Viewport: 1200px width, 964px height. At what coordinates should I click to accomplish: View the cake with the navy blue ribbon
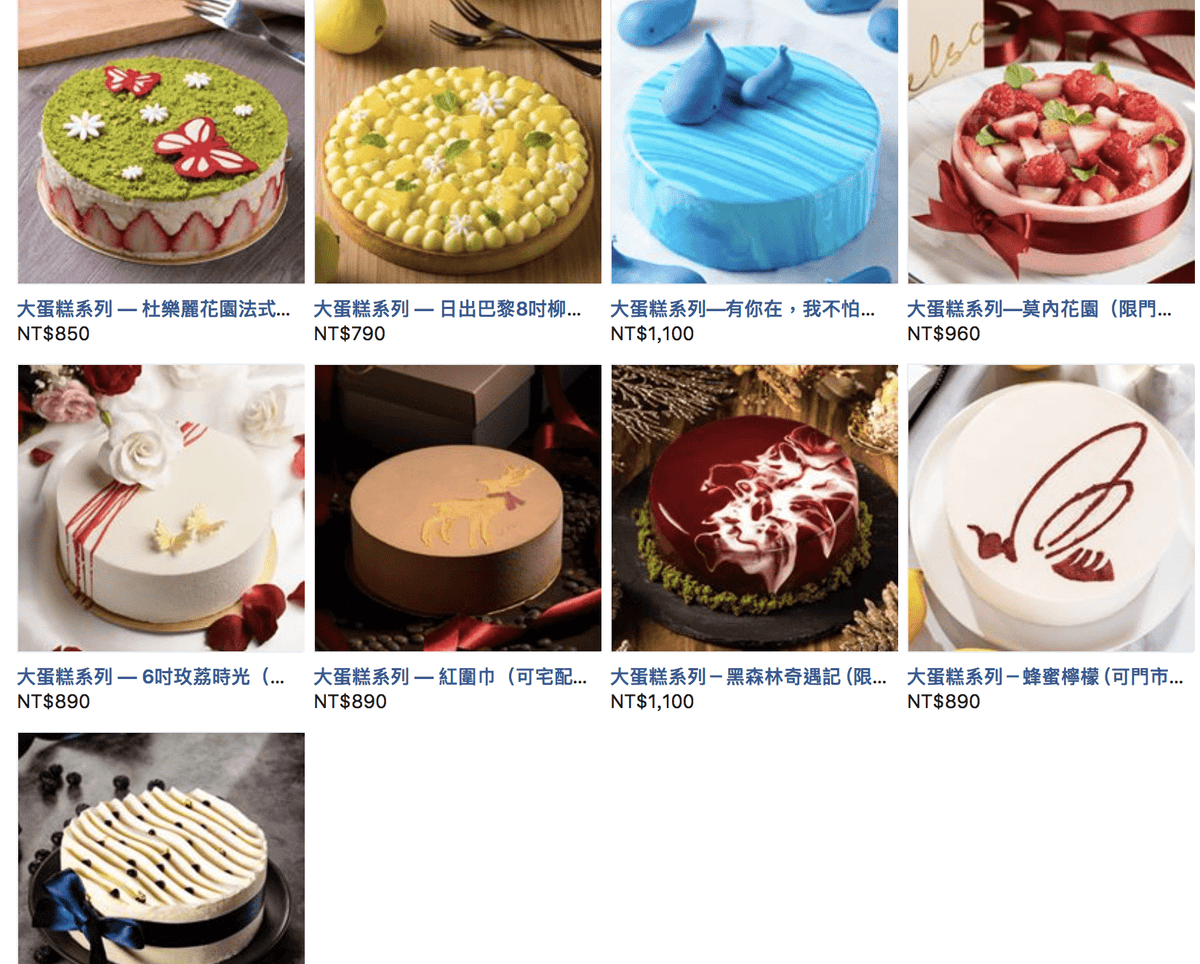161,848
